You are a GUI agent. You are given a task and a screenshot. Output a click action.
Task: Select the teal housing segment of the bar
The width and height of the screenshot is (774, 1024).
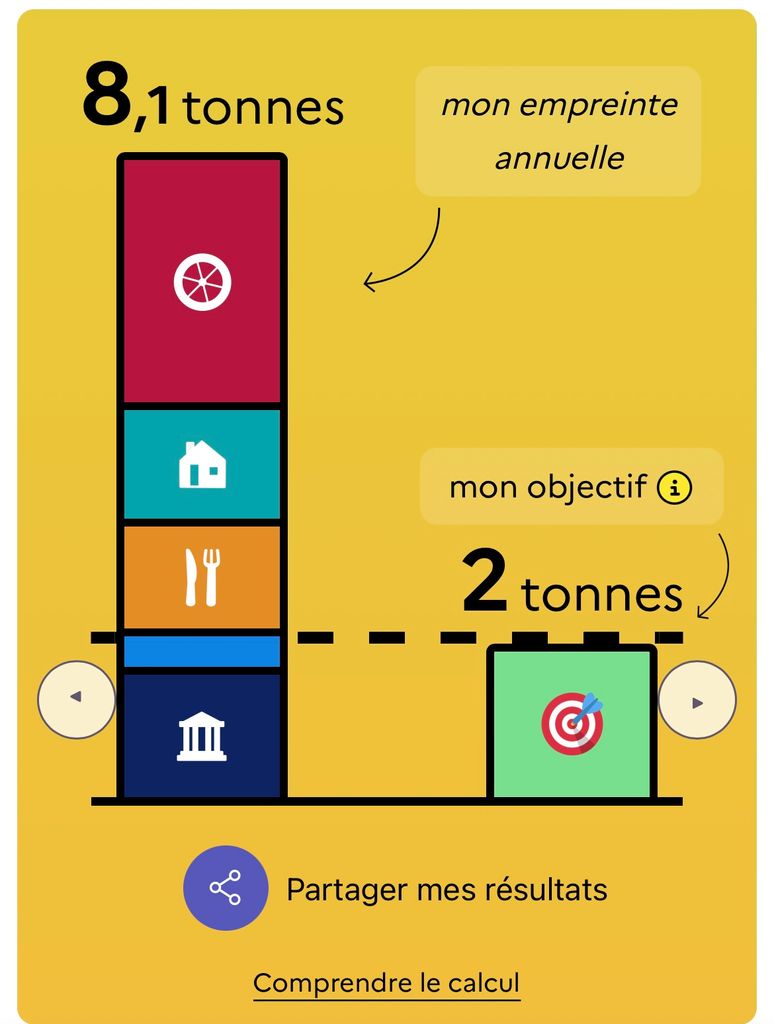coord(202,465)
